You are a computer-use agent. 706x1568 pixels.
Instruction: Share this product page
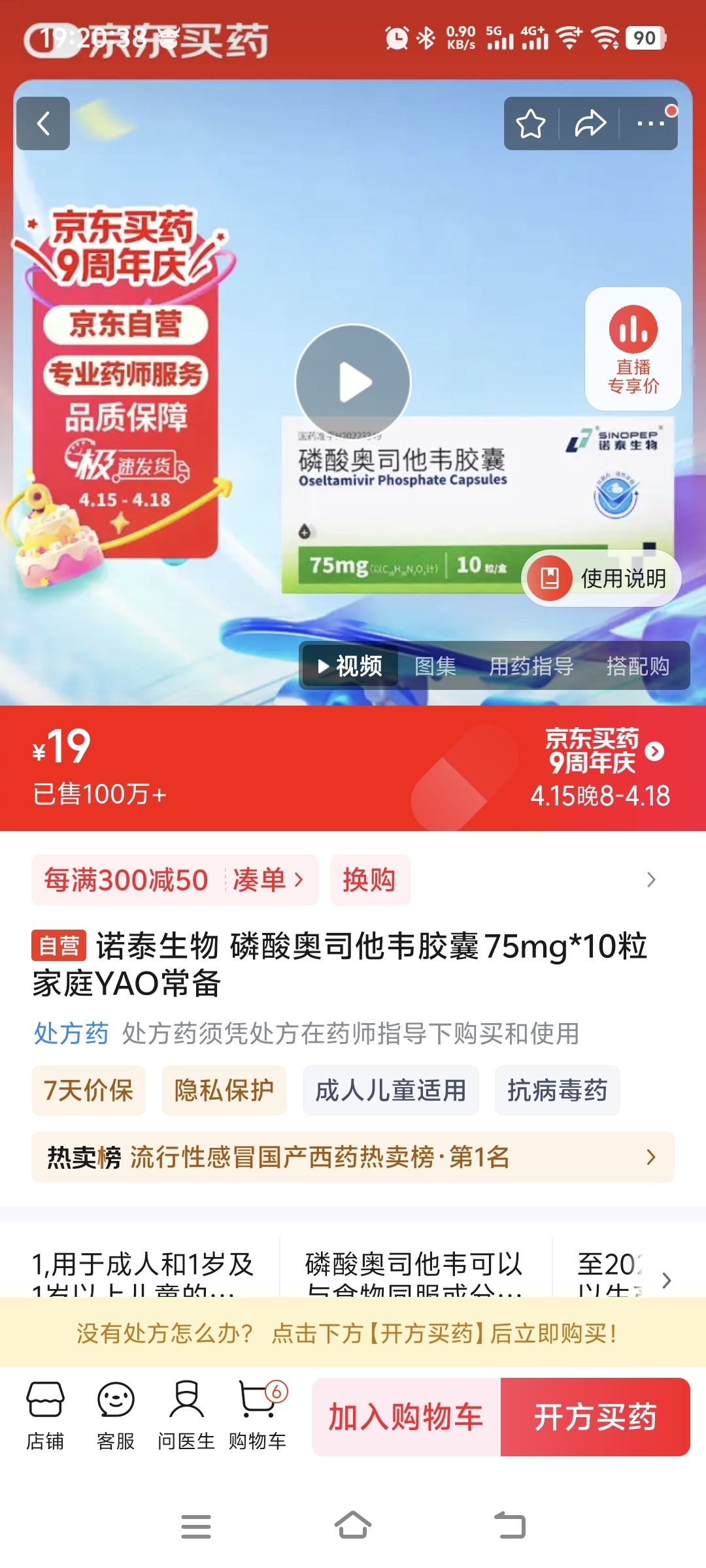pos(590,123)
